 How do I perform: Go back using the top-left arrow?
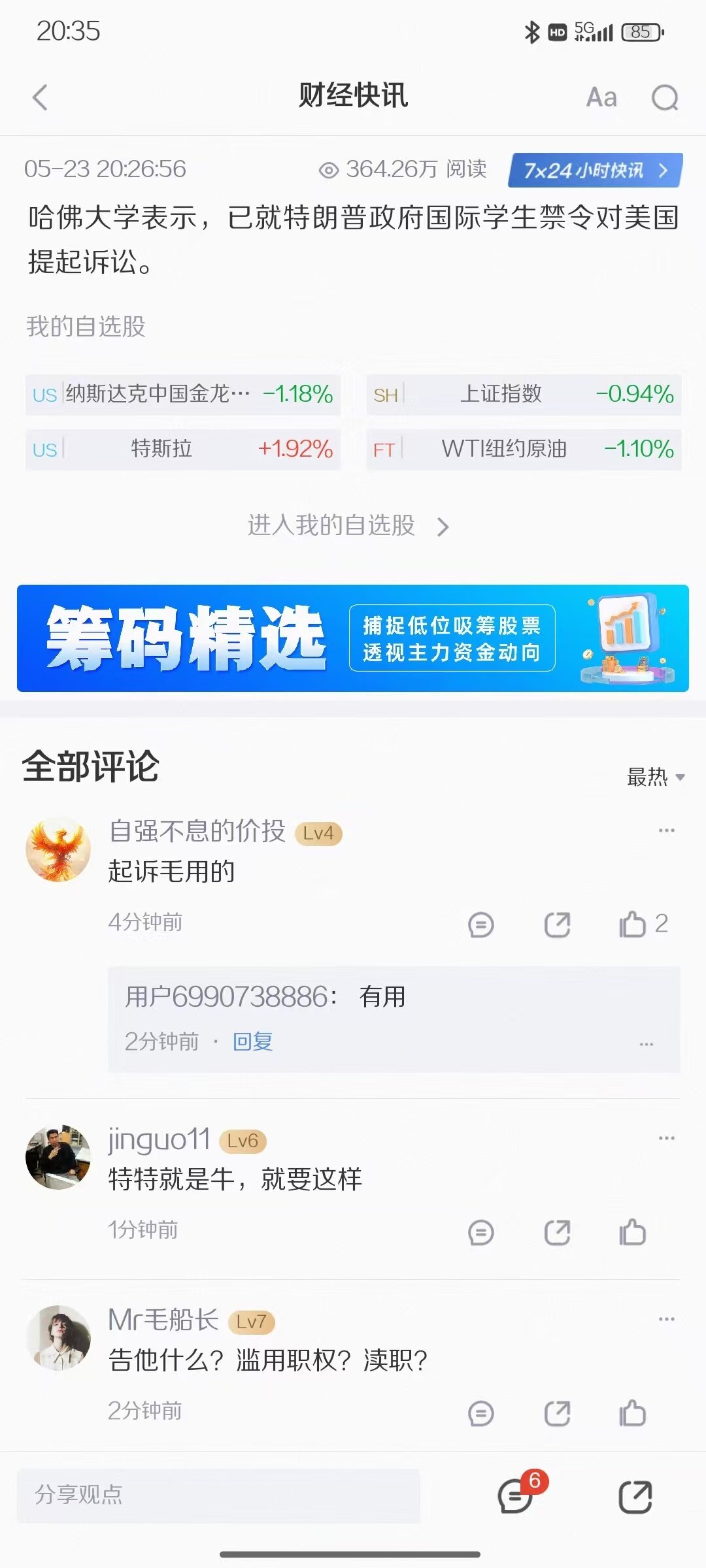coord(41,98)
